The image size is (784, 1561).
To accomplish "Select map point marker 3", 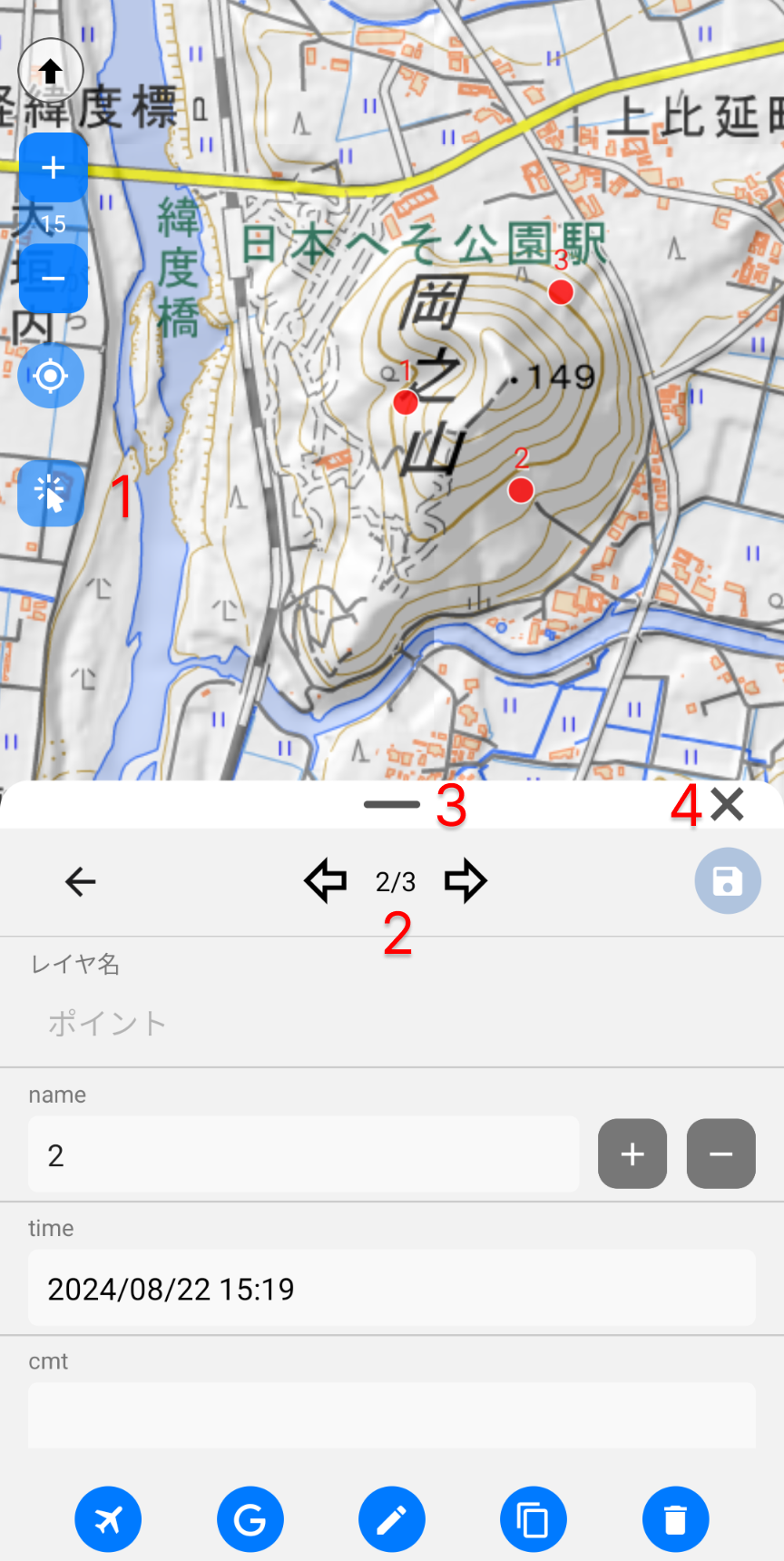I will pos(561,291).
